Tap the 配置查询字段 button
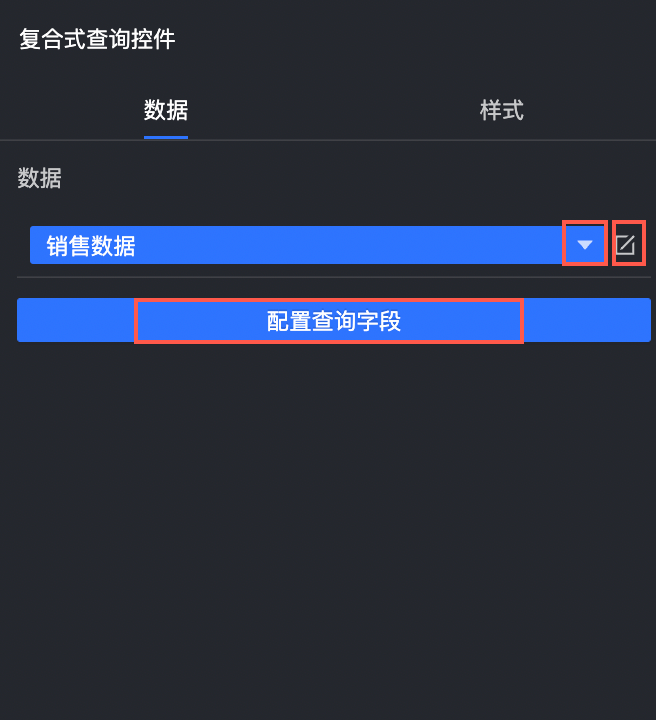The image size is (656, 720). pyautogui.click(x=333, y=321)
